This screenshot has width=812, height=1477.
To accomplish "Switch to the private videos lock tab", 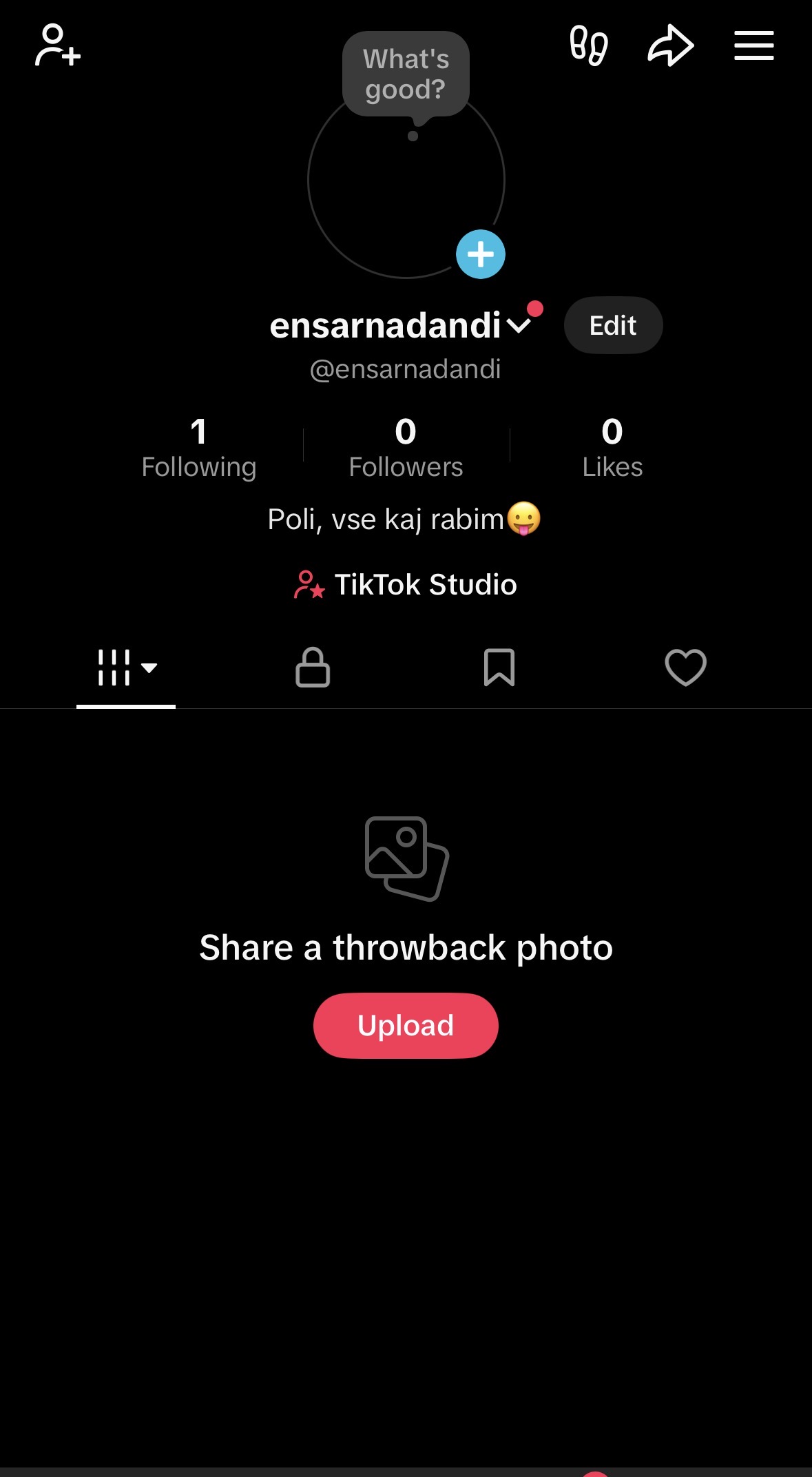I will 313,668.
